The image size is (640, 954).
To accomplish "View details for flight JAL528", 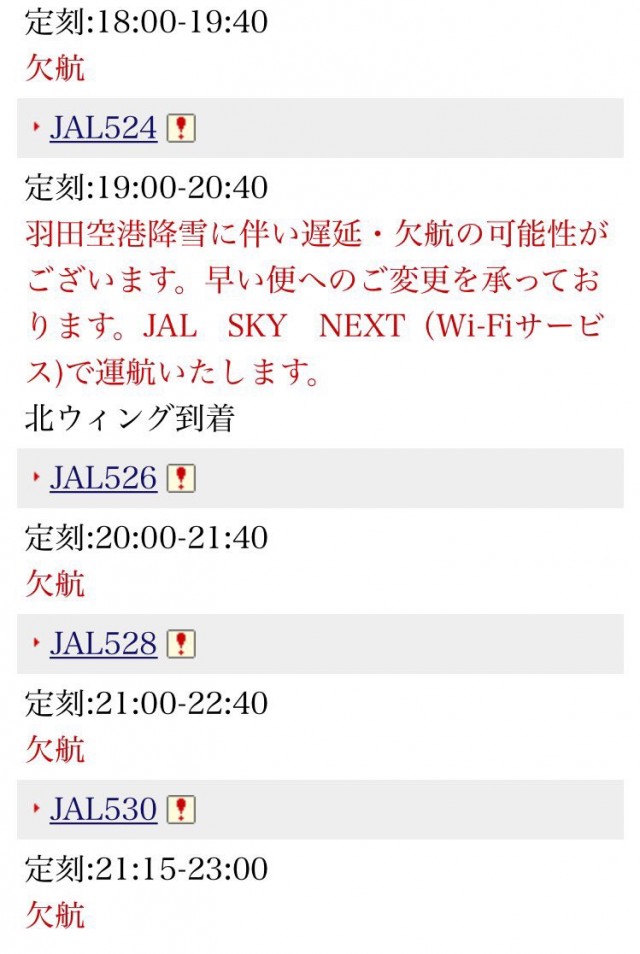I will (103, 644).
